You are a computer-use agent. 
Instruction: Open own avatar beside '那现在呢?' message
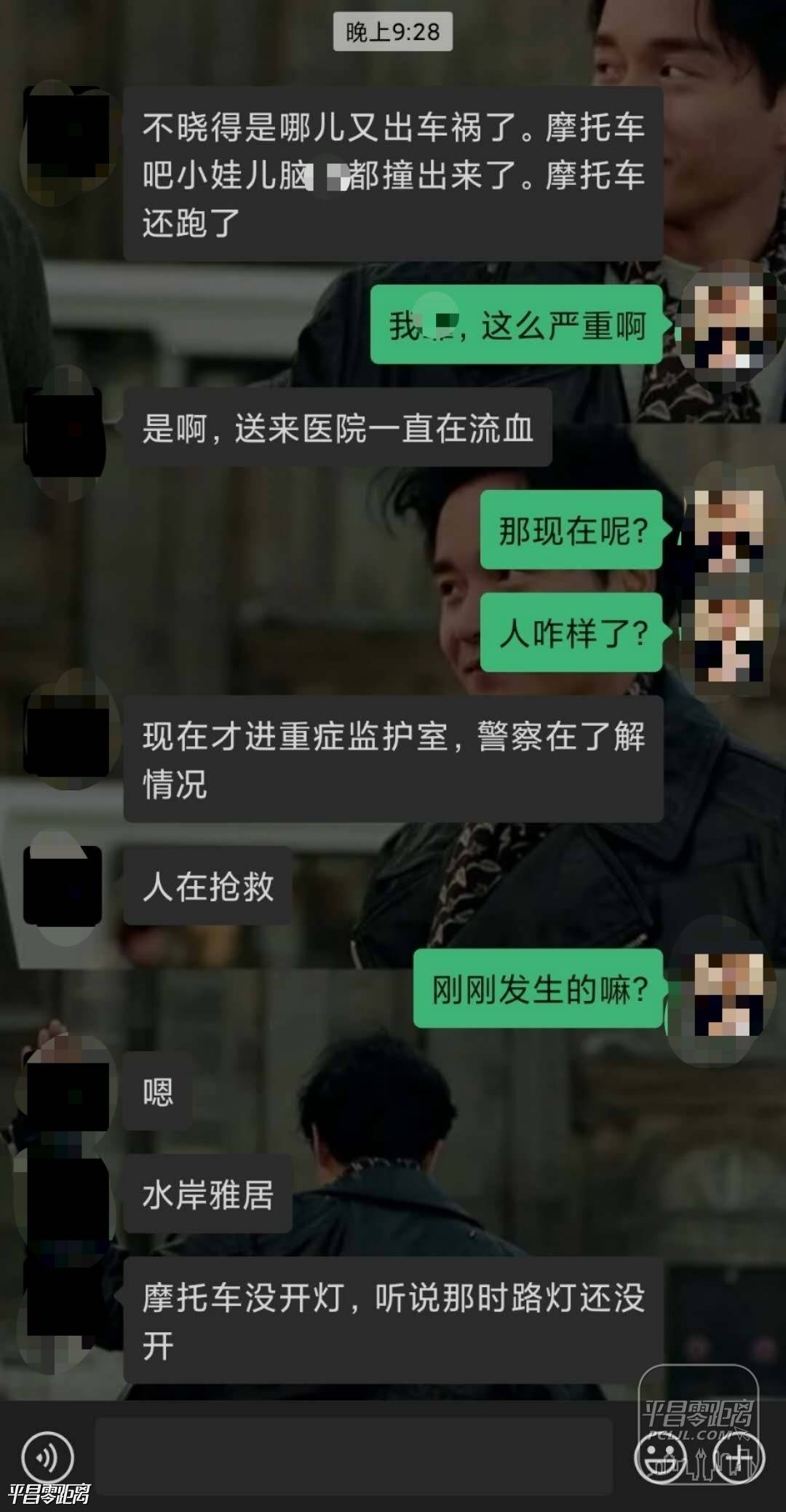click(x=728, y=530)
